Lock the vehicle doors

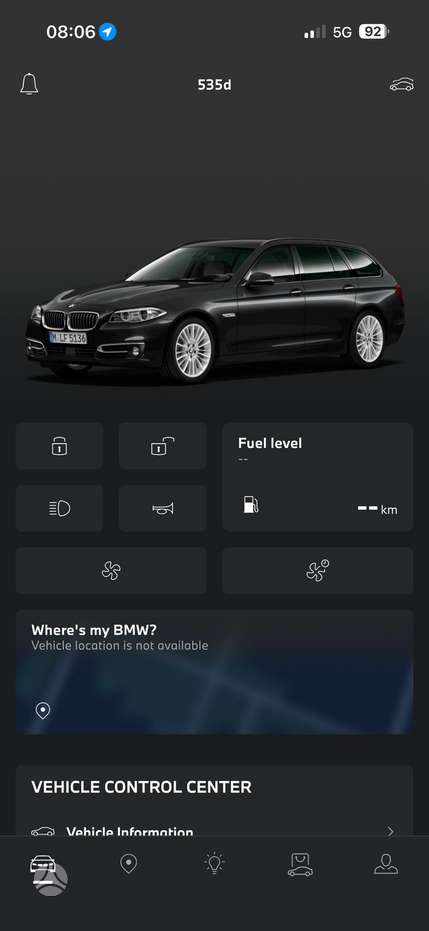pyautogui.click(x=59, y=446)
